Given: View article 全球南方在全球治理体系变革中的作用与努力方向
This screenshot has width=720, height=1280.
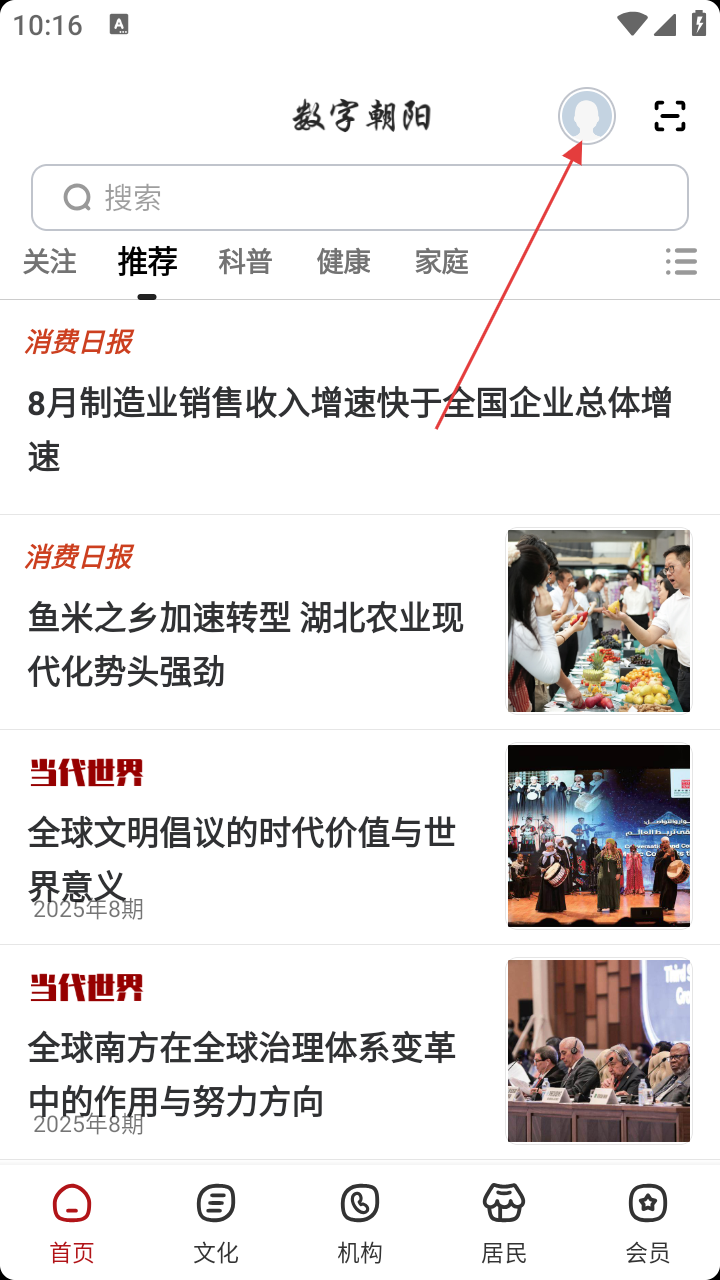Looking at the screenshot, I should [242, 1074].
